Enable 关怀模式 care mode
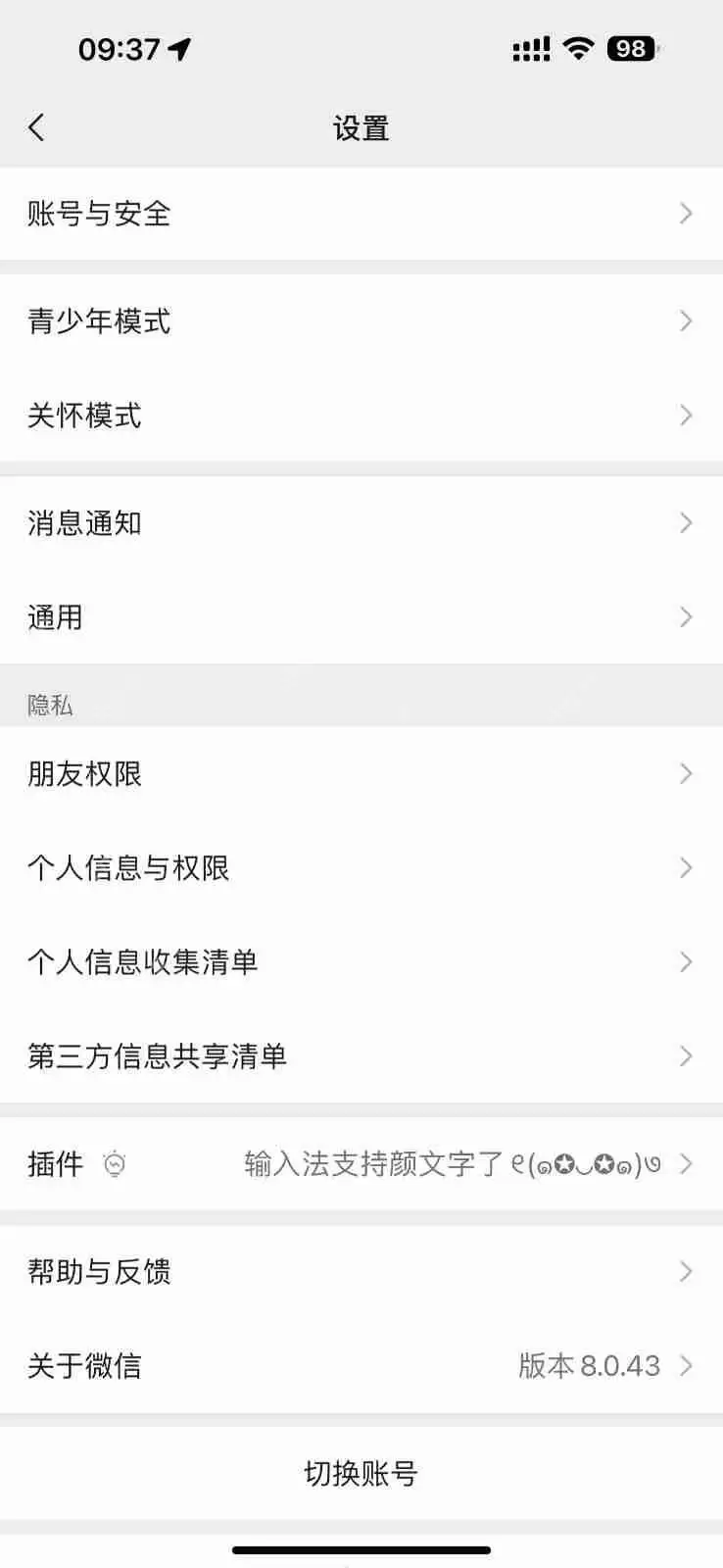 (361, 415)
